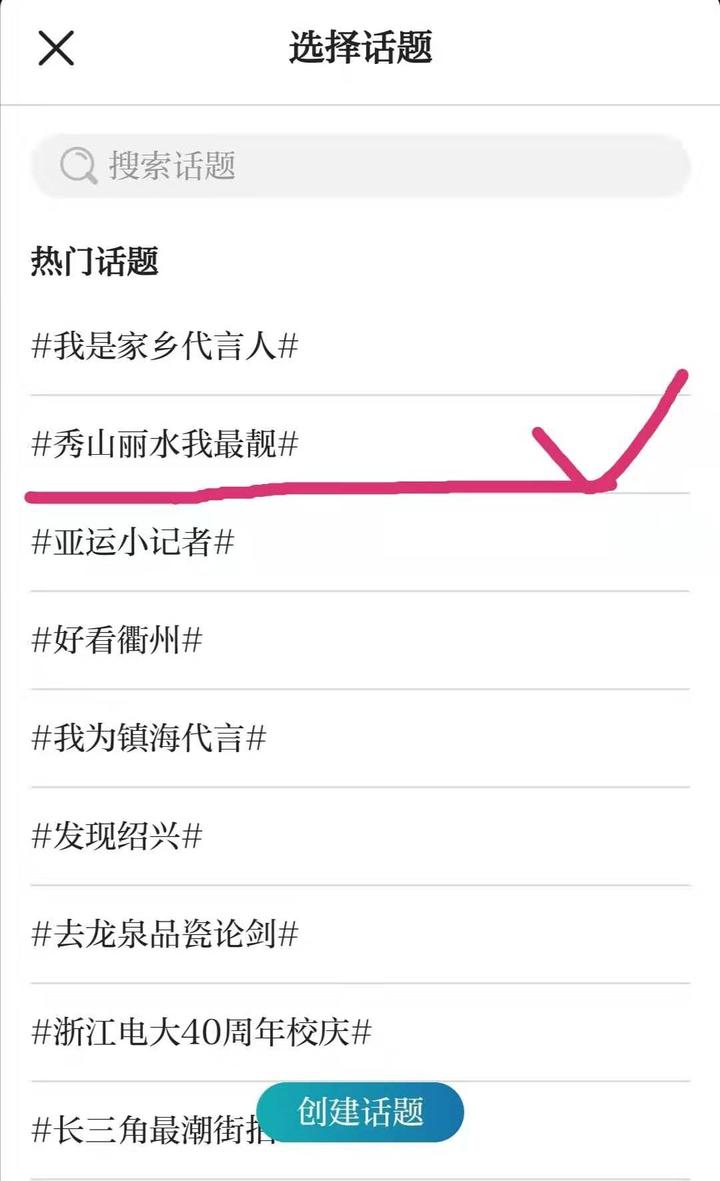Select #去龙泉品瓷论剑# topic
The image size is (720, 1181).
(360, 934)
